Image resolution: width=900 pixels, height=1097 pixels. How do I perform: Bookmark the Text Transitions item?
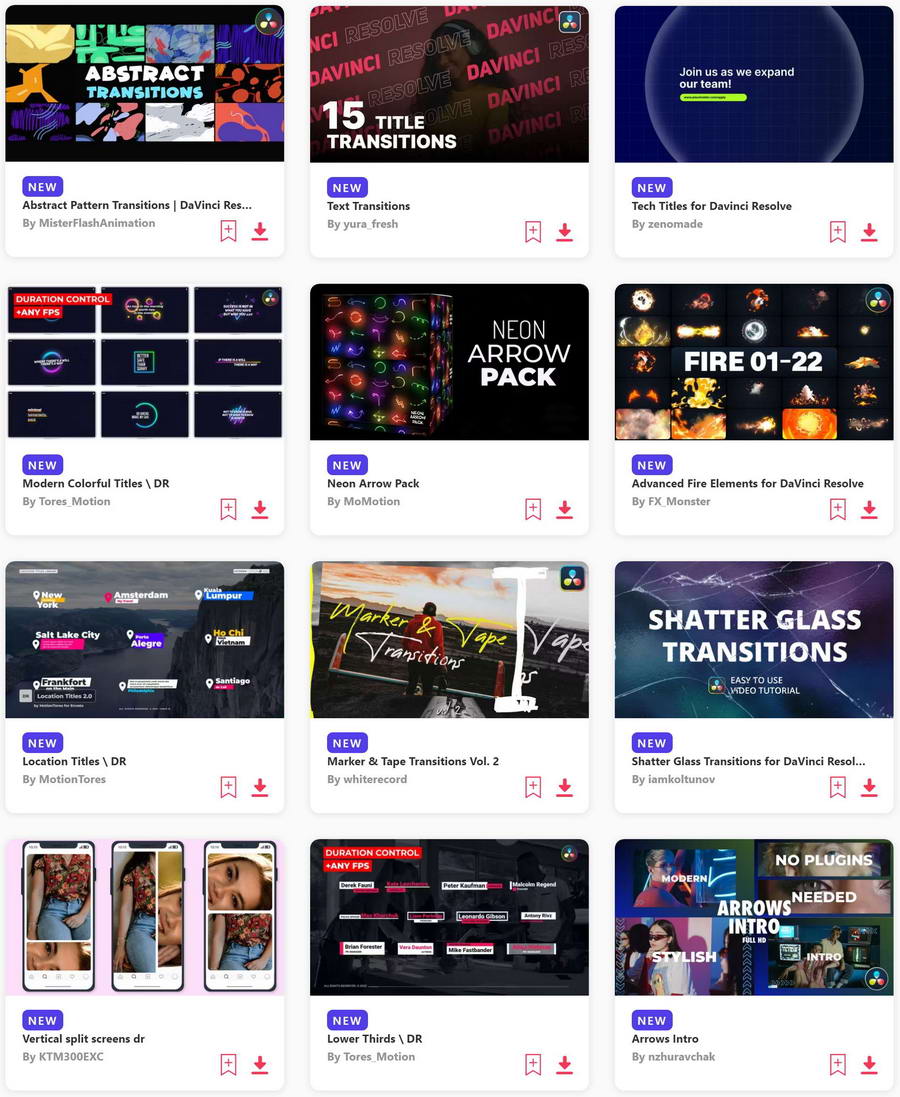(533, 232)
